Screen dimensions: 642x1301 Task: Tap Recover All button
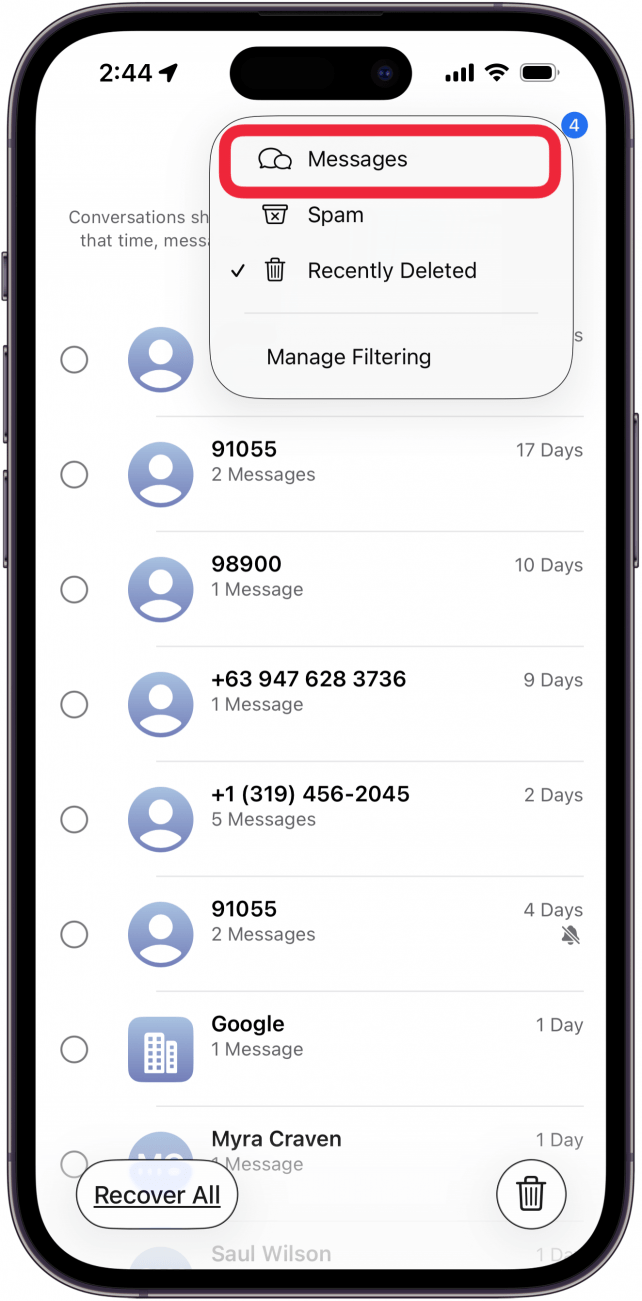157,1195
